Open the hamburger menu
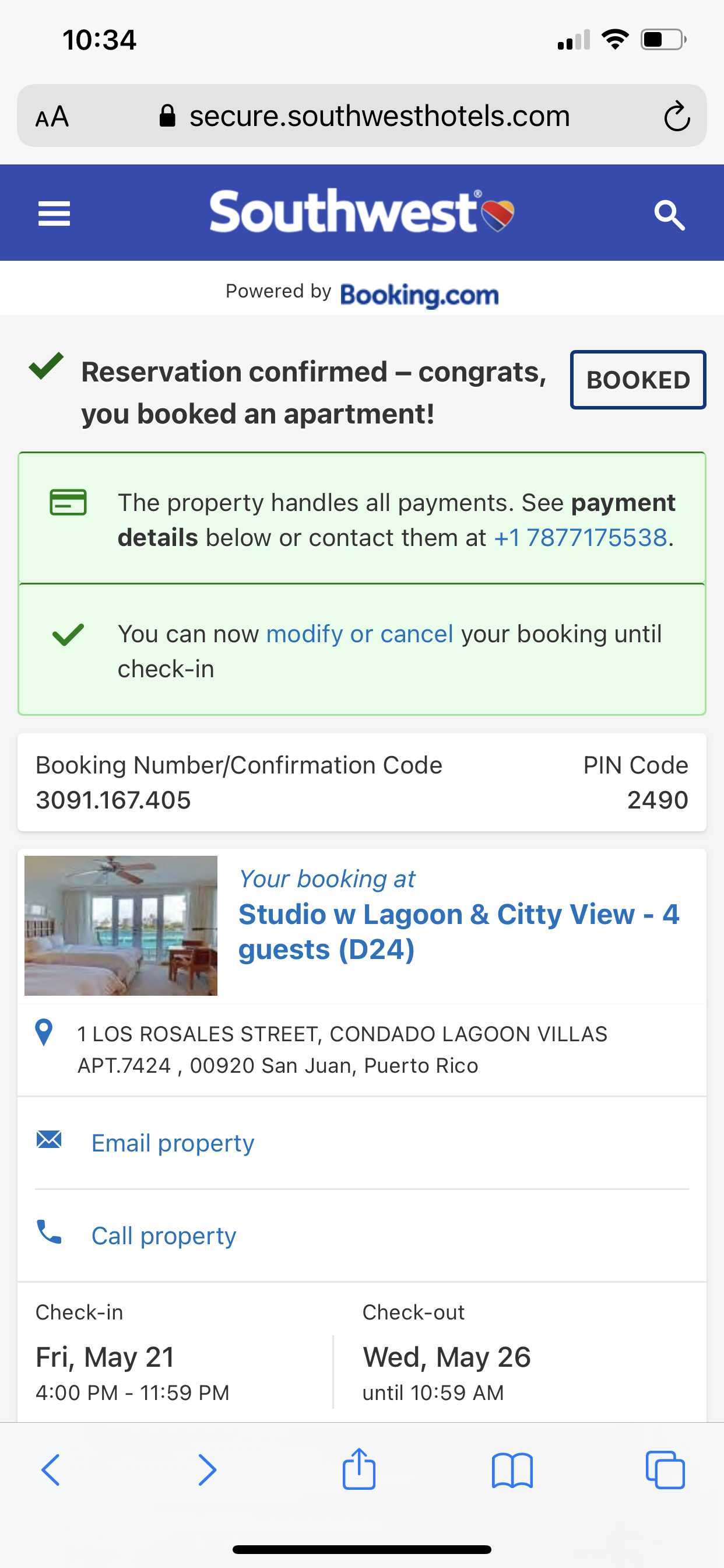The height and width of the screenshot is (1568, 724). [54, 213]
